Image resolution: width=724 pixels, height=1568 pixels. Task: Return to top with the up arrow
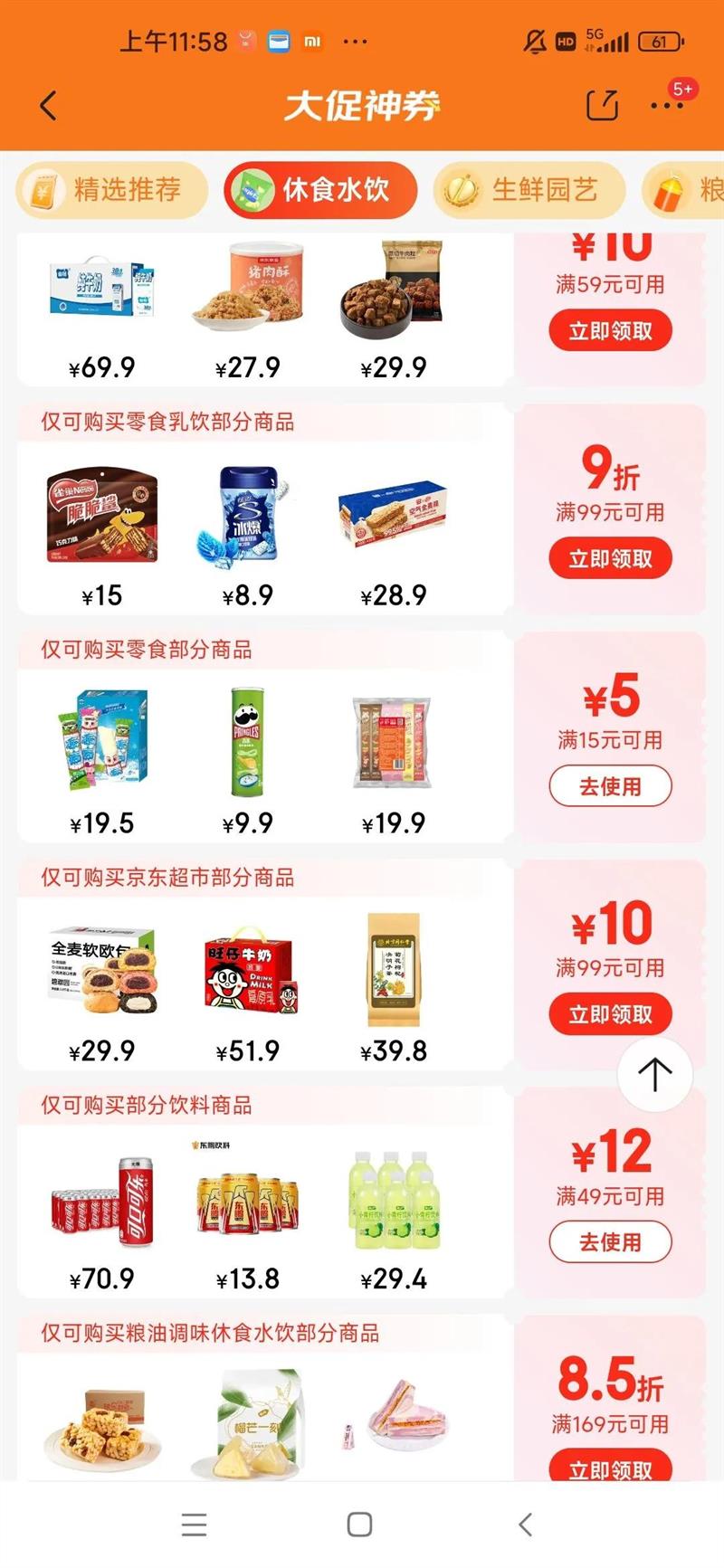click(655, 1074)
